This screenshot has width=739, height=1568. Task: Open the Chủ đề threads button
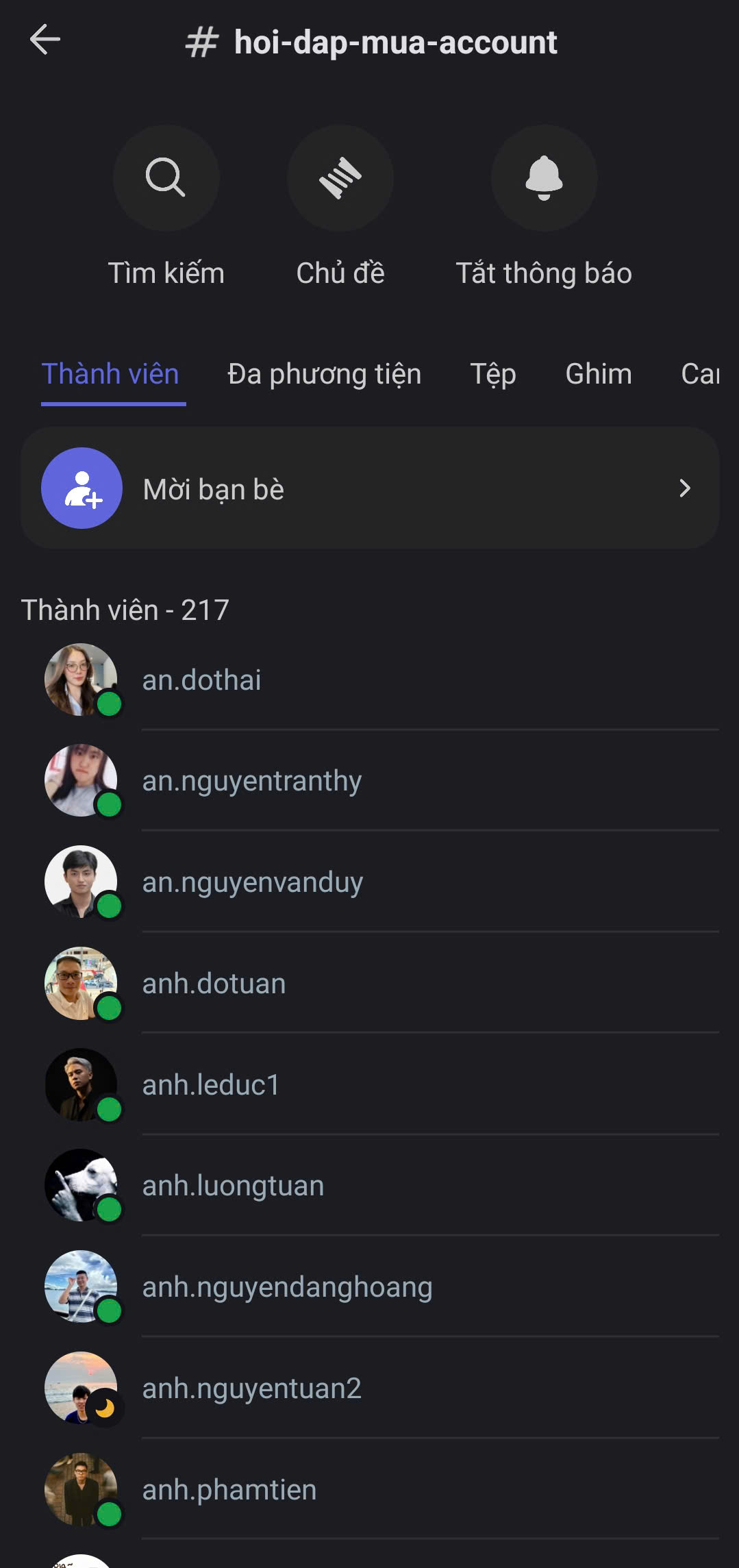pos(340,178)
